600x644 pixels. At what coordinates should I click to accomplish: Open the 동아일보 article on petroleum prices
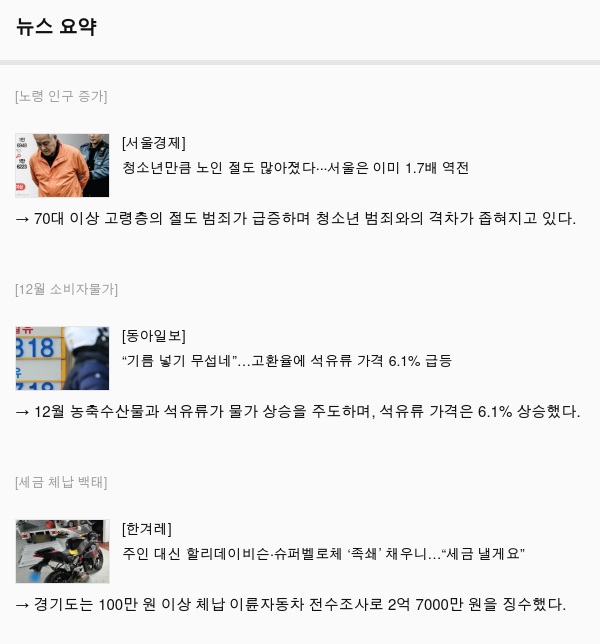286,360
